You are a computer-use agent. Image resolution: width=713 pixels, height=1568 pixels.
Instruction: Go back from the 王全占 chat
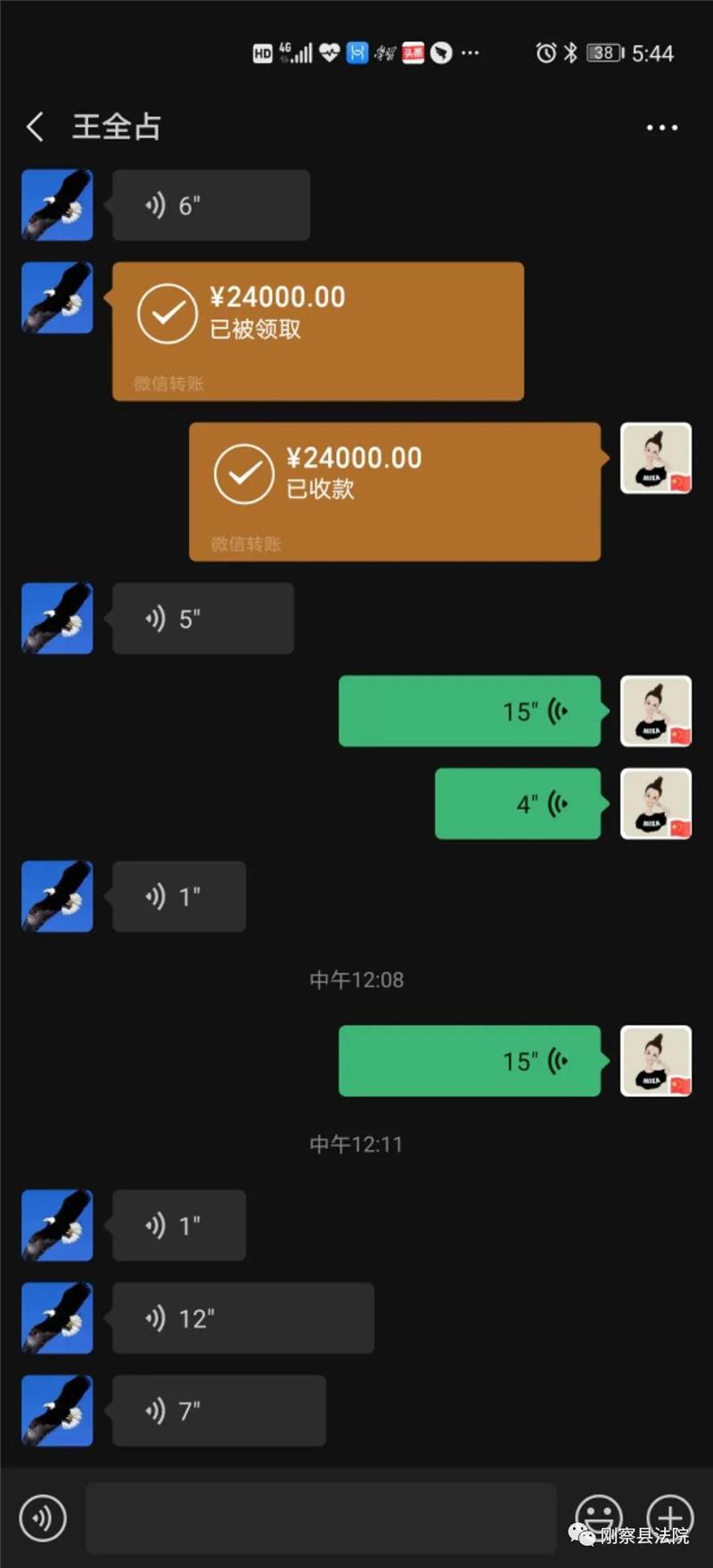35,127
